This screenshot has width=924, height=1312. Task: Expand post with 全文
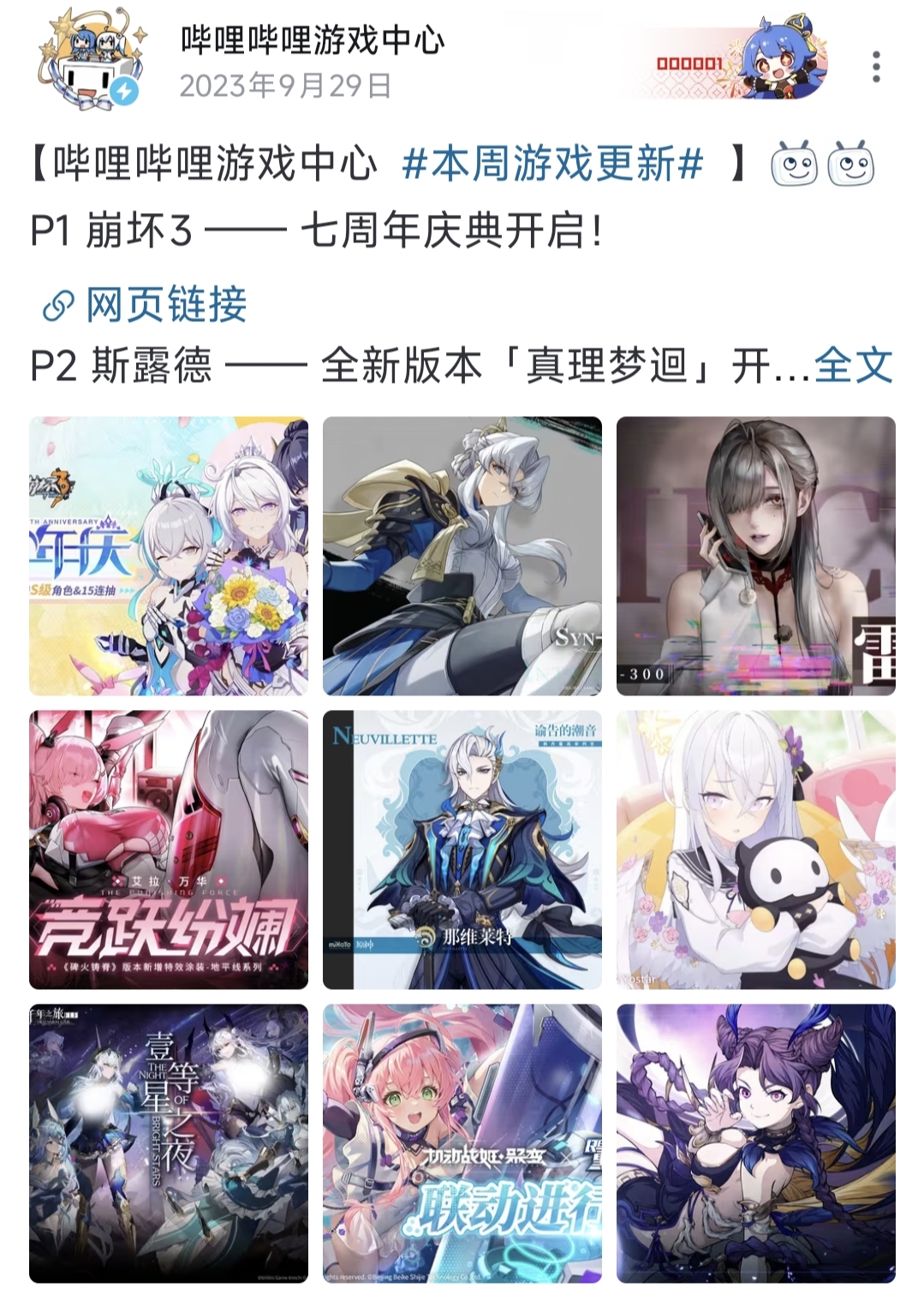pyautogui.click(x=853, y=366)
